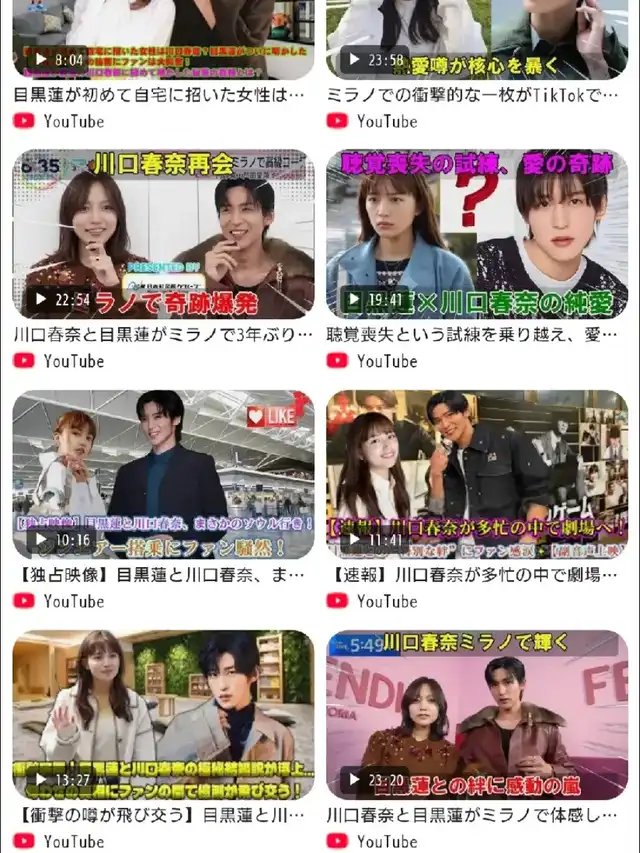This screenshot has height=853, width=640.
Task: Open the 8:04 video 目黒蓮が初めて自宅に招いた女性は
Action: pos(163,39)
